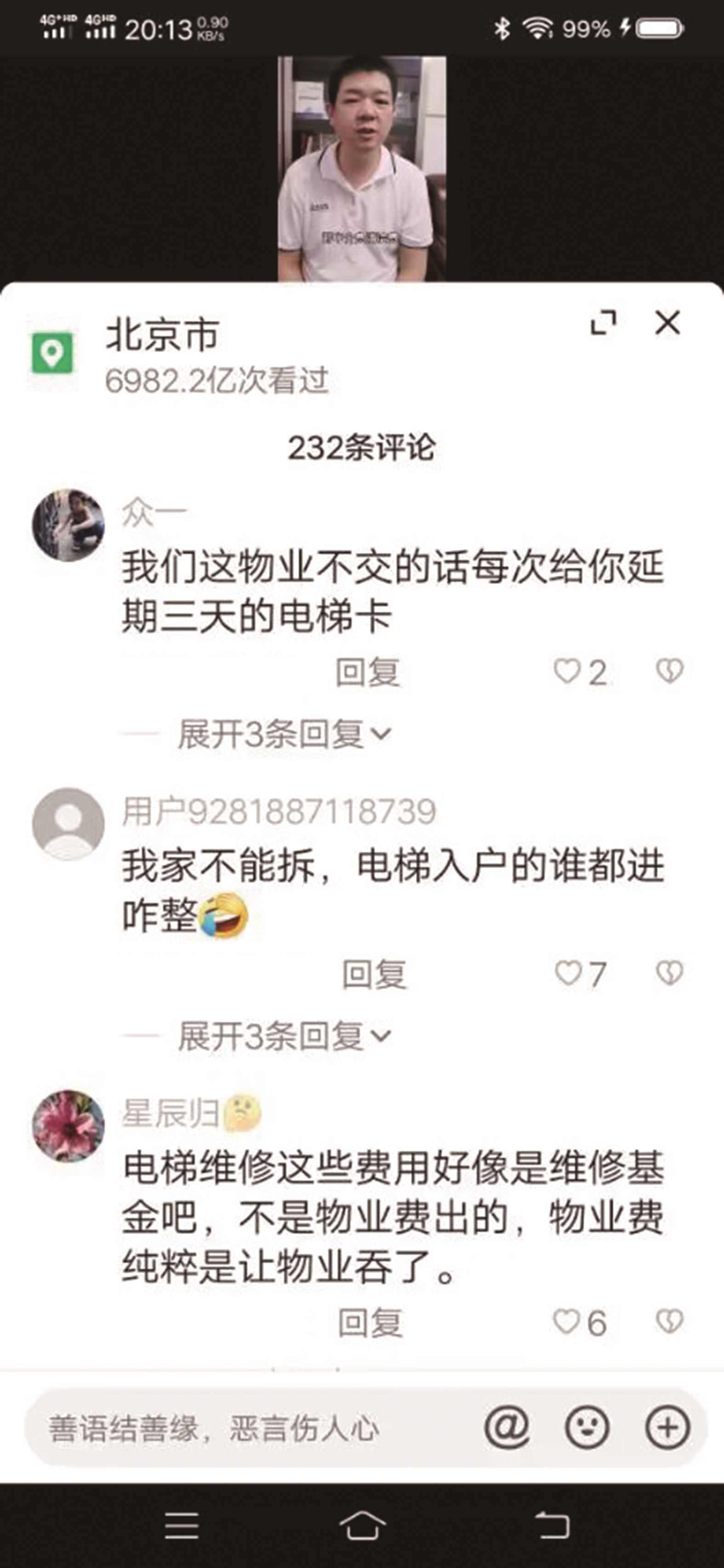Go to the system home screen

[362, 1525]
